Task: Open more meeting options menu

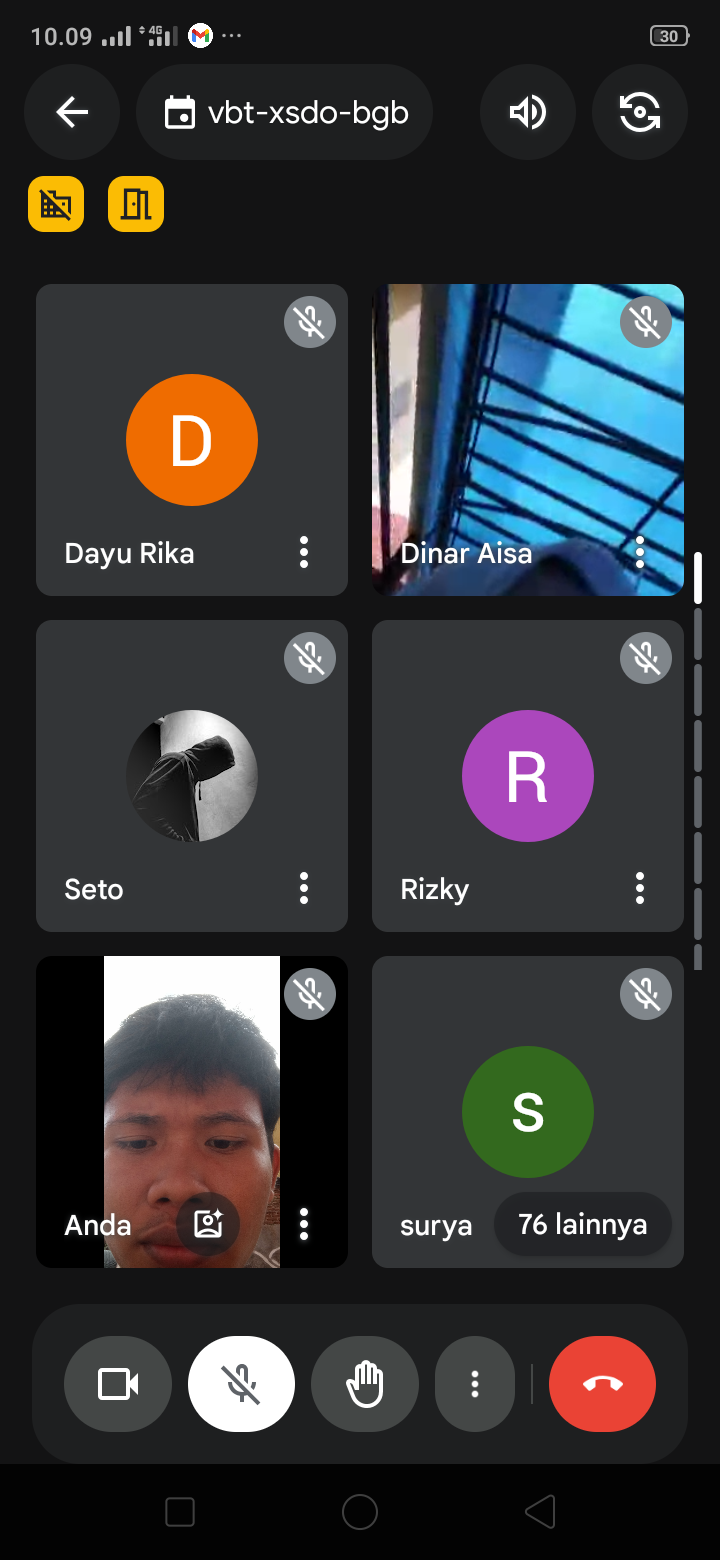Action: [x=475, y=1385]
